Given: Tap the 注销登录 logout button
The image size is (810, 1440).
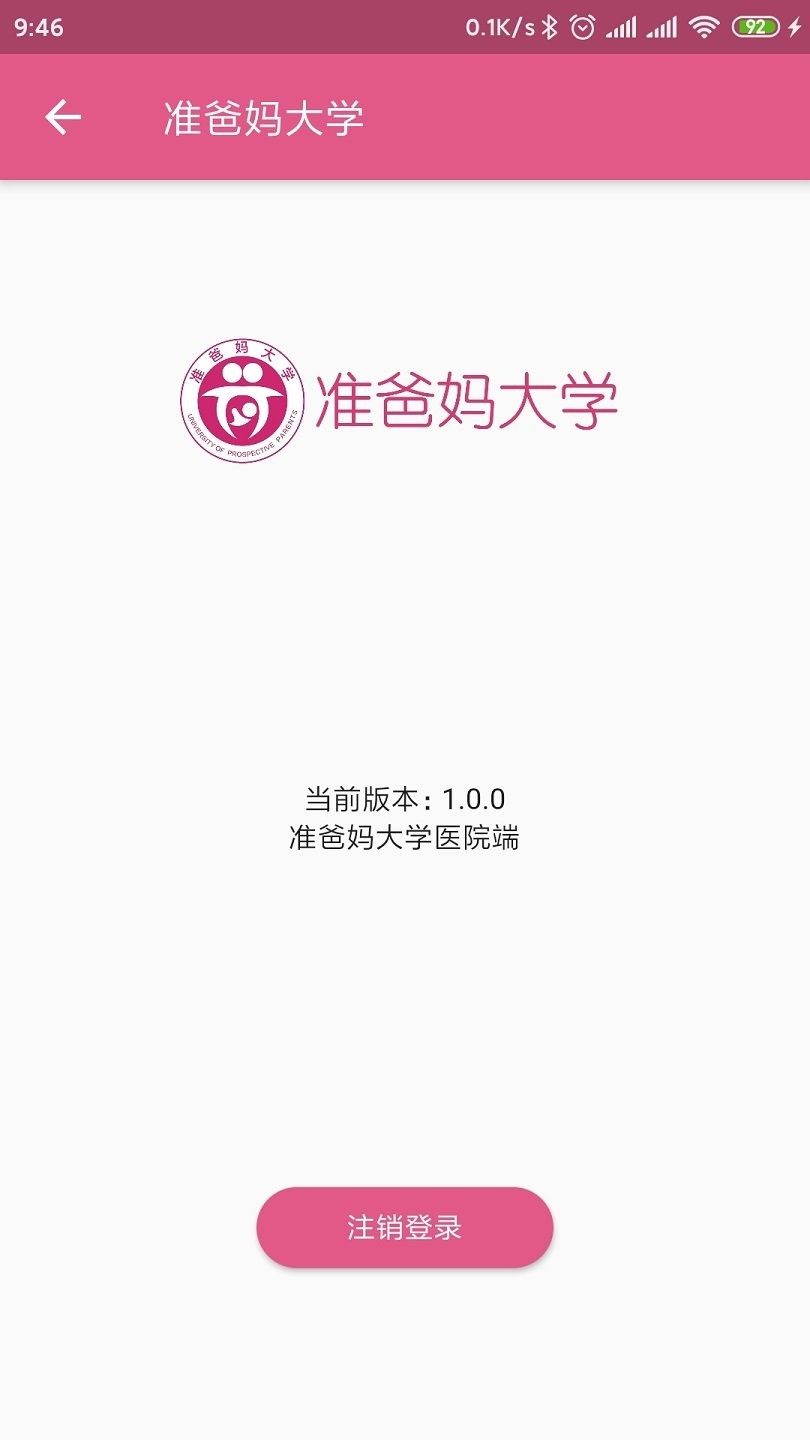Looking at the screenshot, I should [x=404, y=1227].
